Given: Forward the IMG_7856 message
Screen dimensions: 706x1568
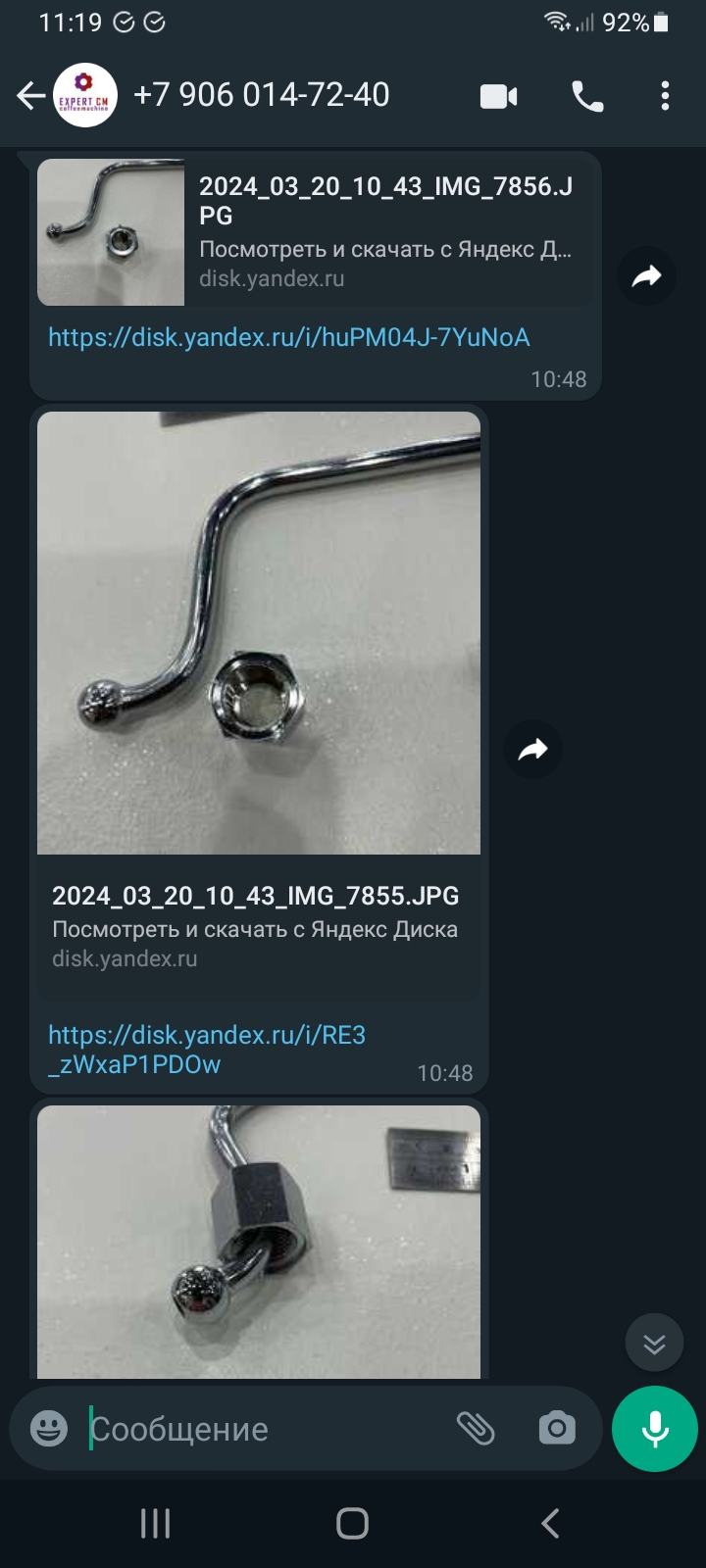Looking at the screenshot, I should pyautogui.click(x=646, y=276).
